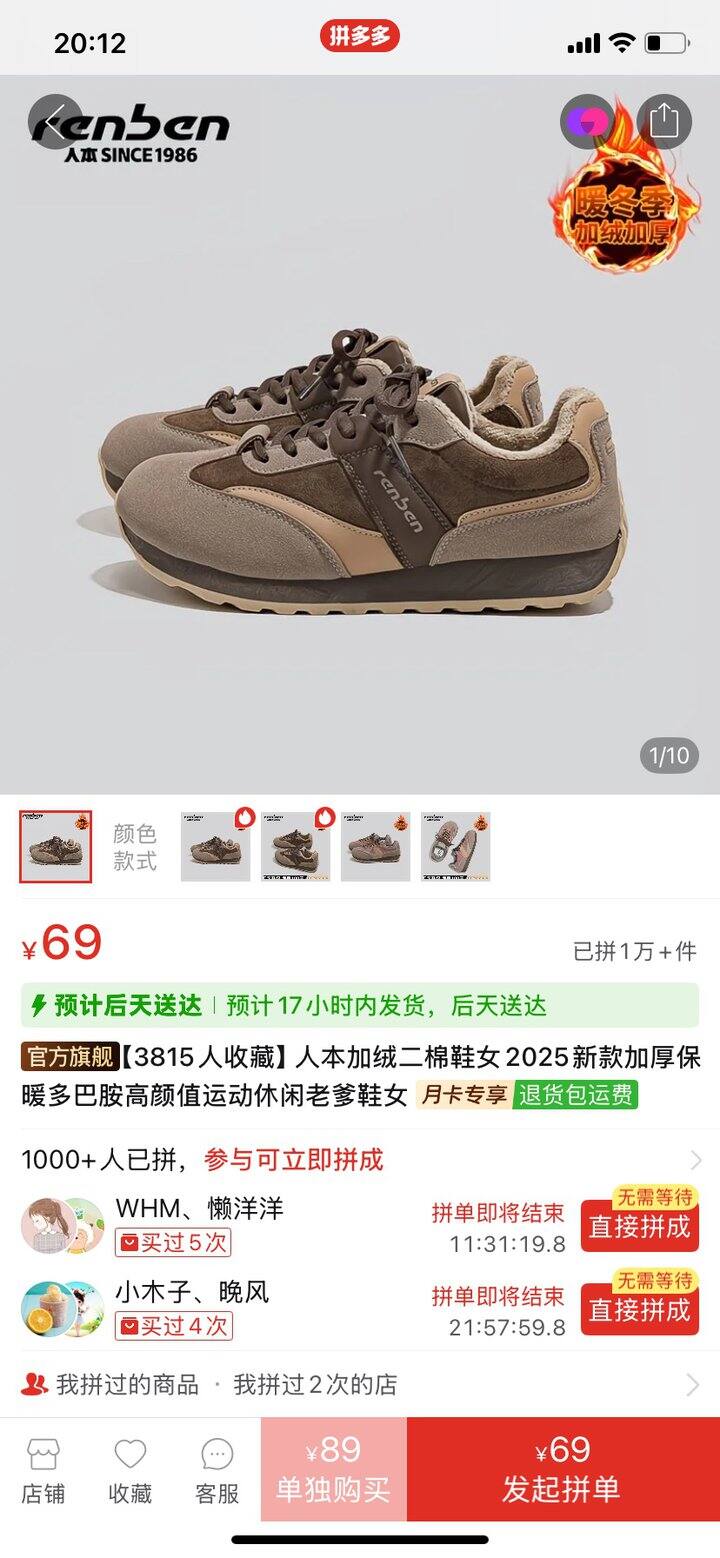Share this product listing

pos(664,121)
